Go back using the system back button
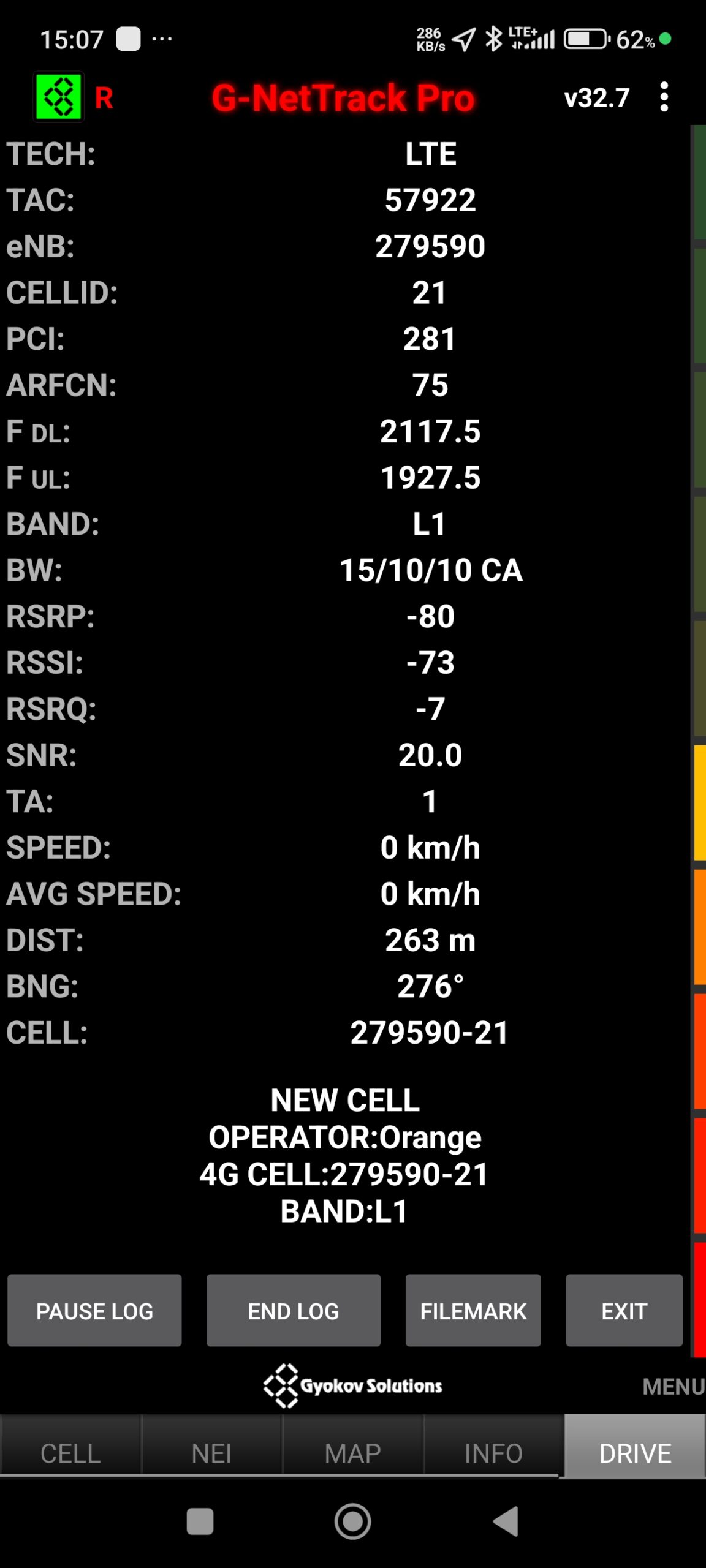This screenshot has height=1568, width=706. point(506,1521)
